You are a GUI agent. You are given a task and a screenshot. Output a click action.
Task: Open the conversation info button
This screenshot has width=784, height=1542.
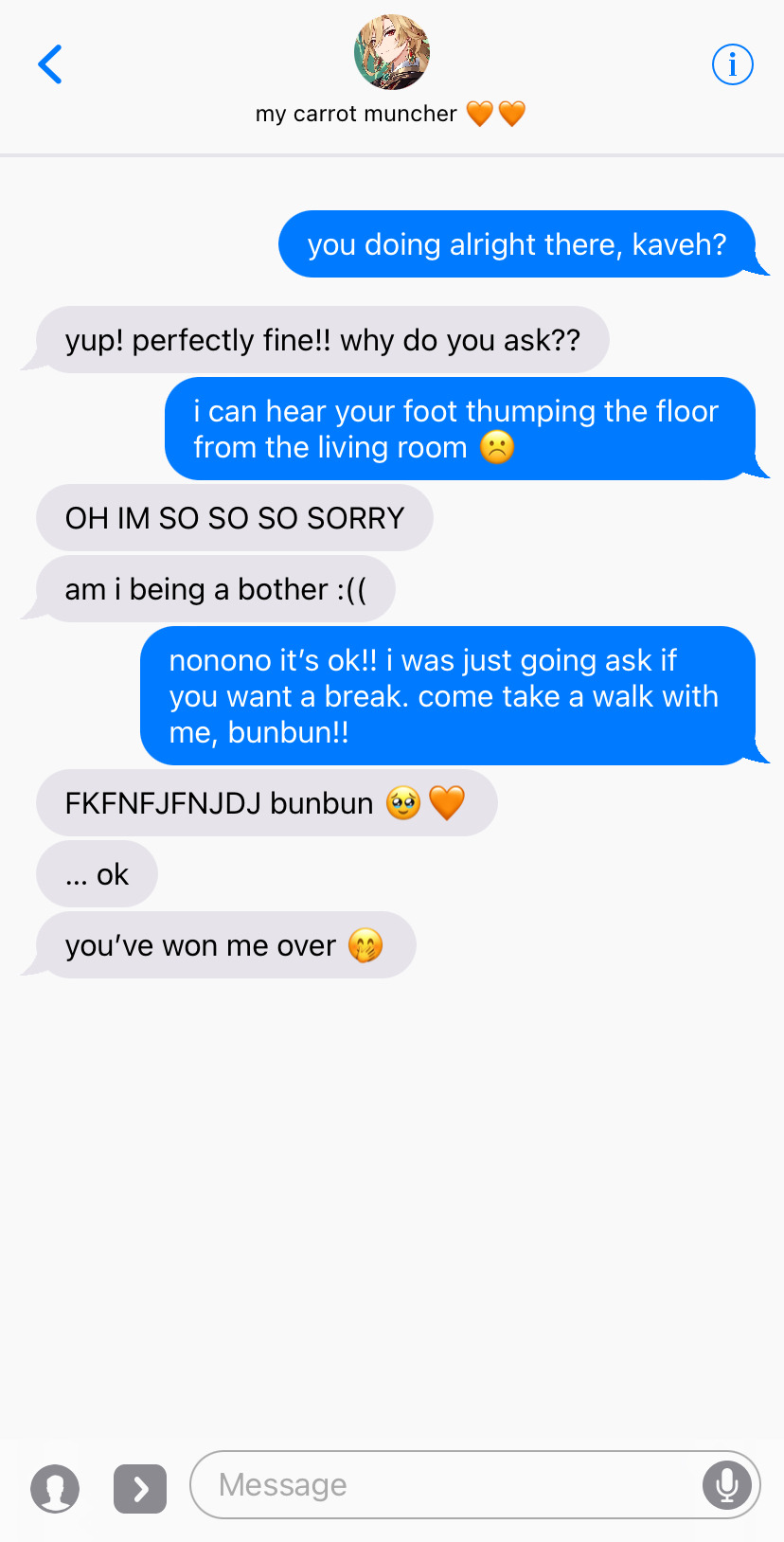tap(732, 64)
